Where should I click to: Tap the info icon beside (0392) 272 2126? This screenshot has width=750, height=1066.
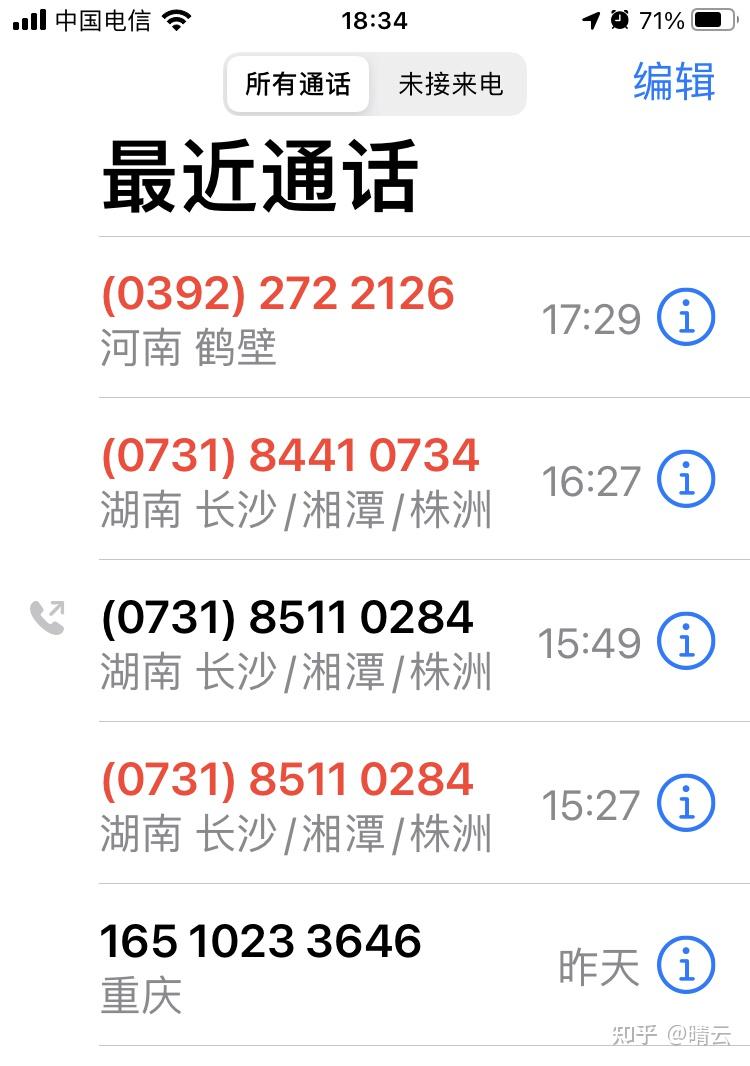click(685, 317)
